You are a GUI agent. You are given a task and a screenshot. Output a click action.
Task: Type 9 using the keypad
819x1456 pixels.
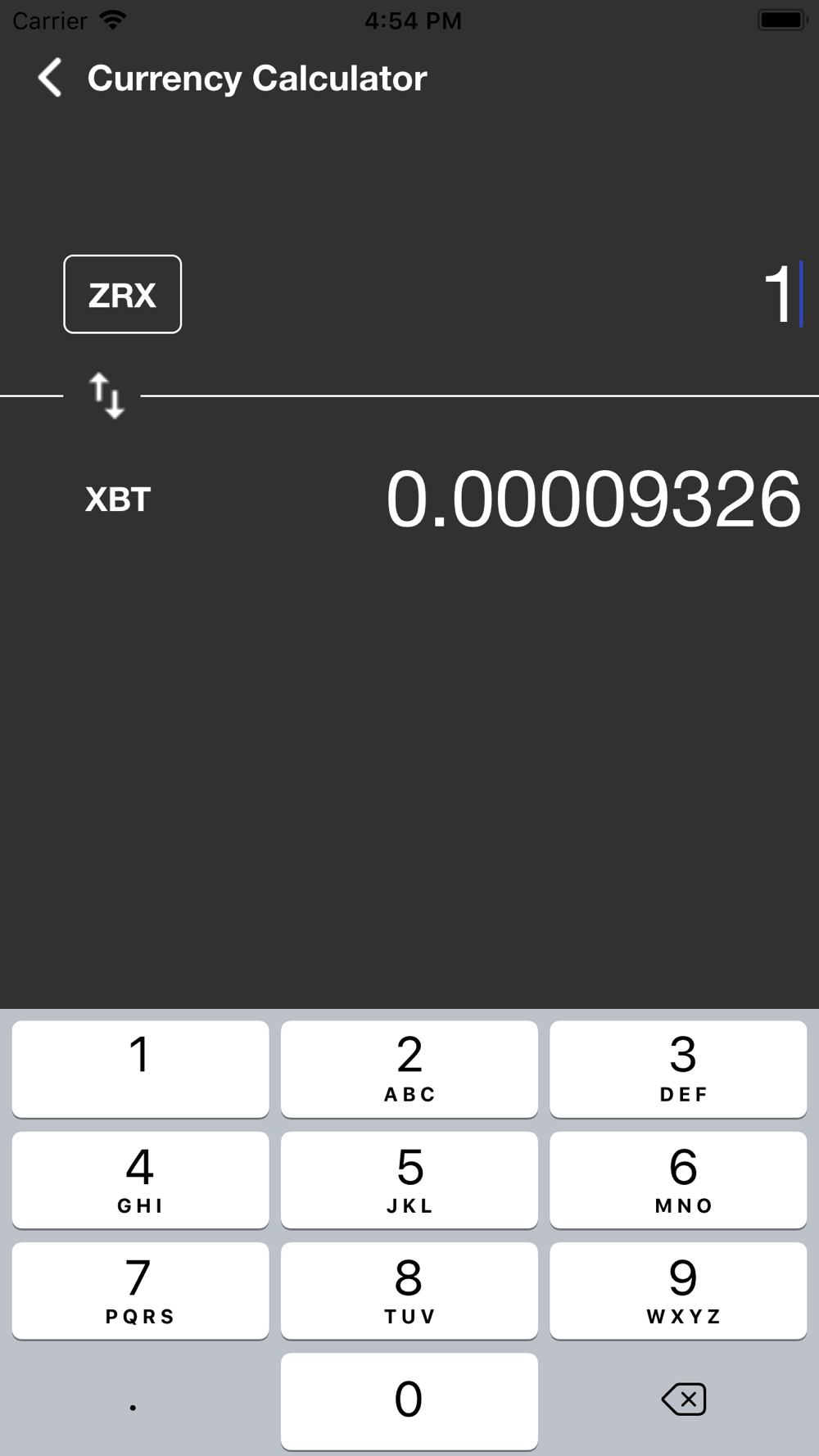[x=678, y=1291]
